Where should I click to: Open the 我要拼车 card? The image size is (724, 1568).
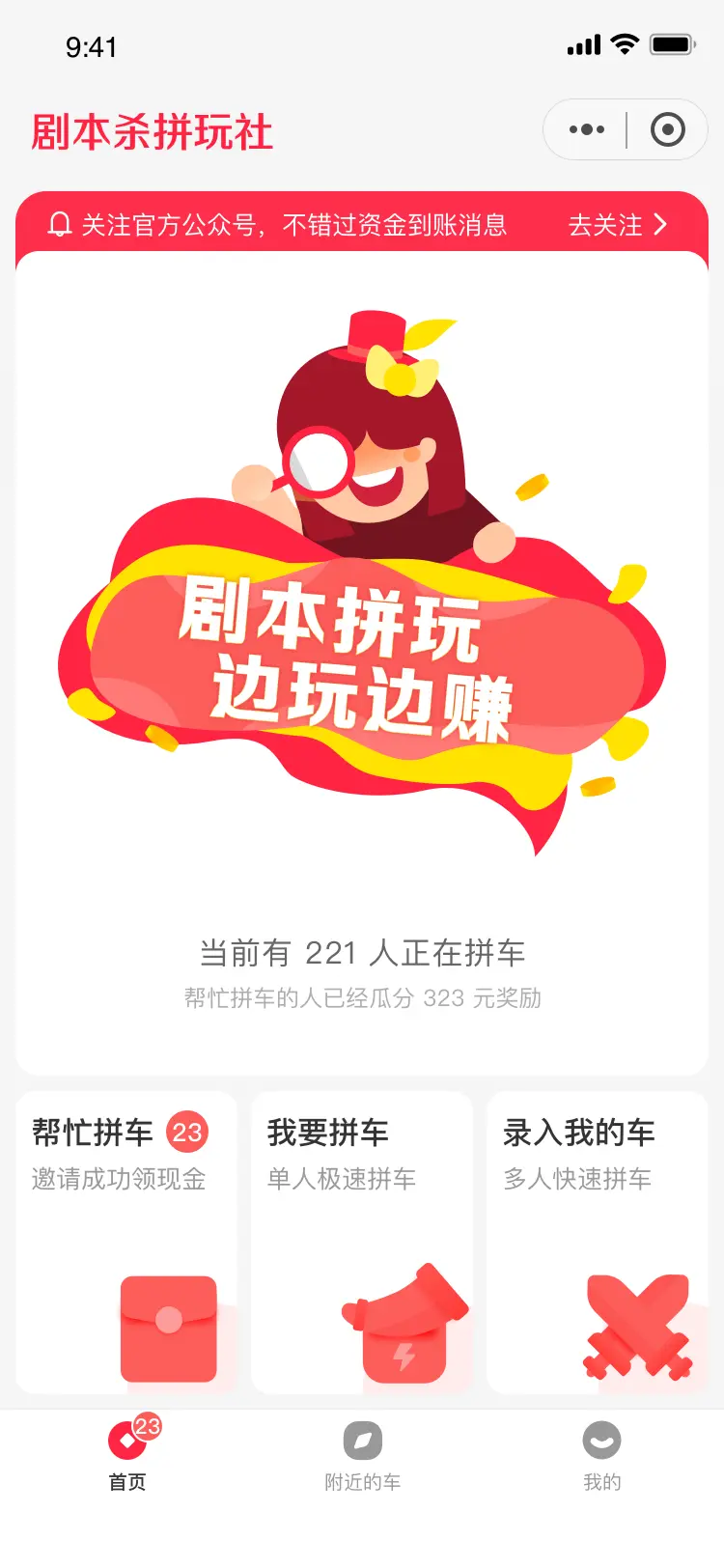[x=362, y=1243]
